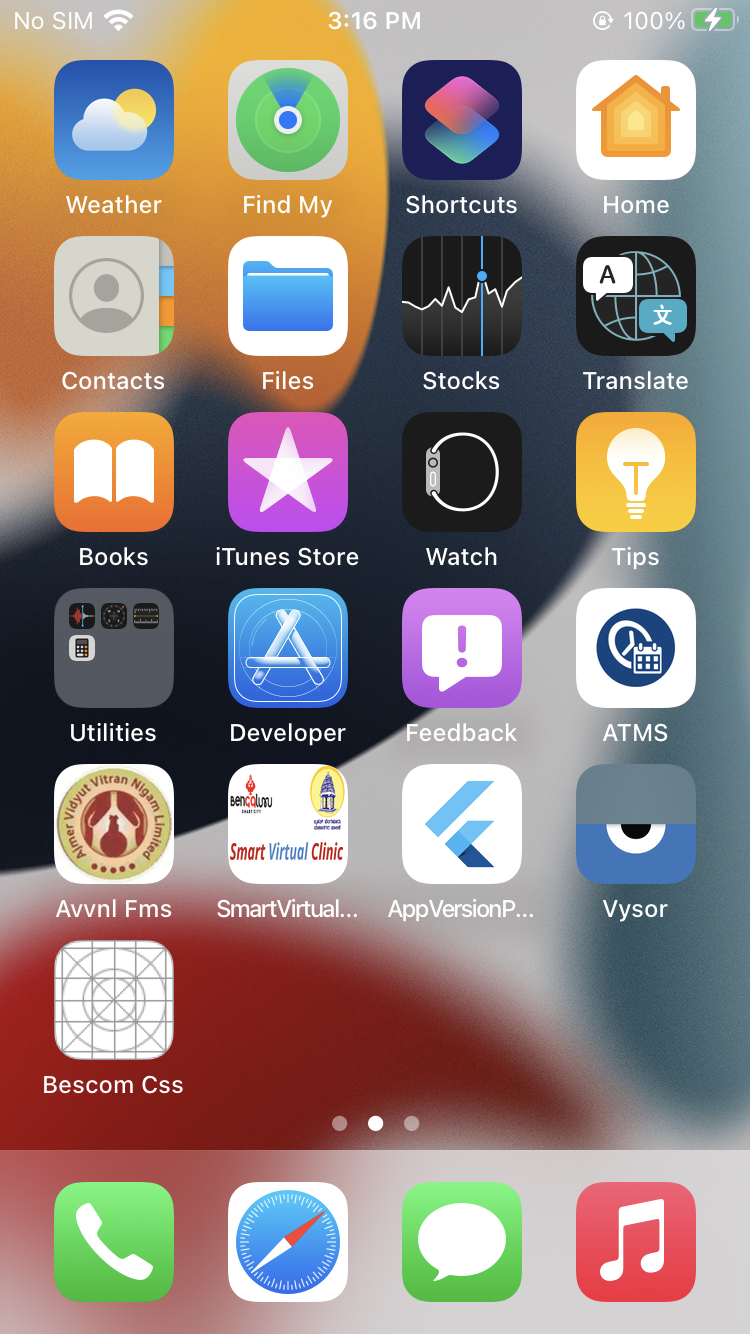
Task: Open Safari from the dock
Action: pos(288,1242)
